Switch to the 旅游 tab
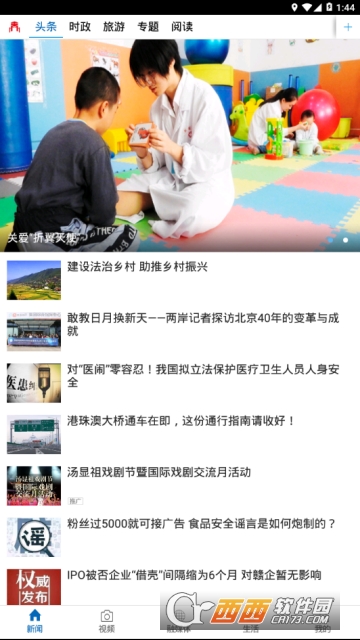 tap(114, 27)
